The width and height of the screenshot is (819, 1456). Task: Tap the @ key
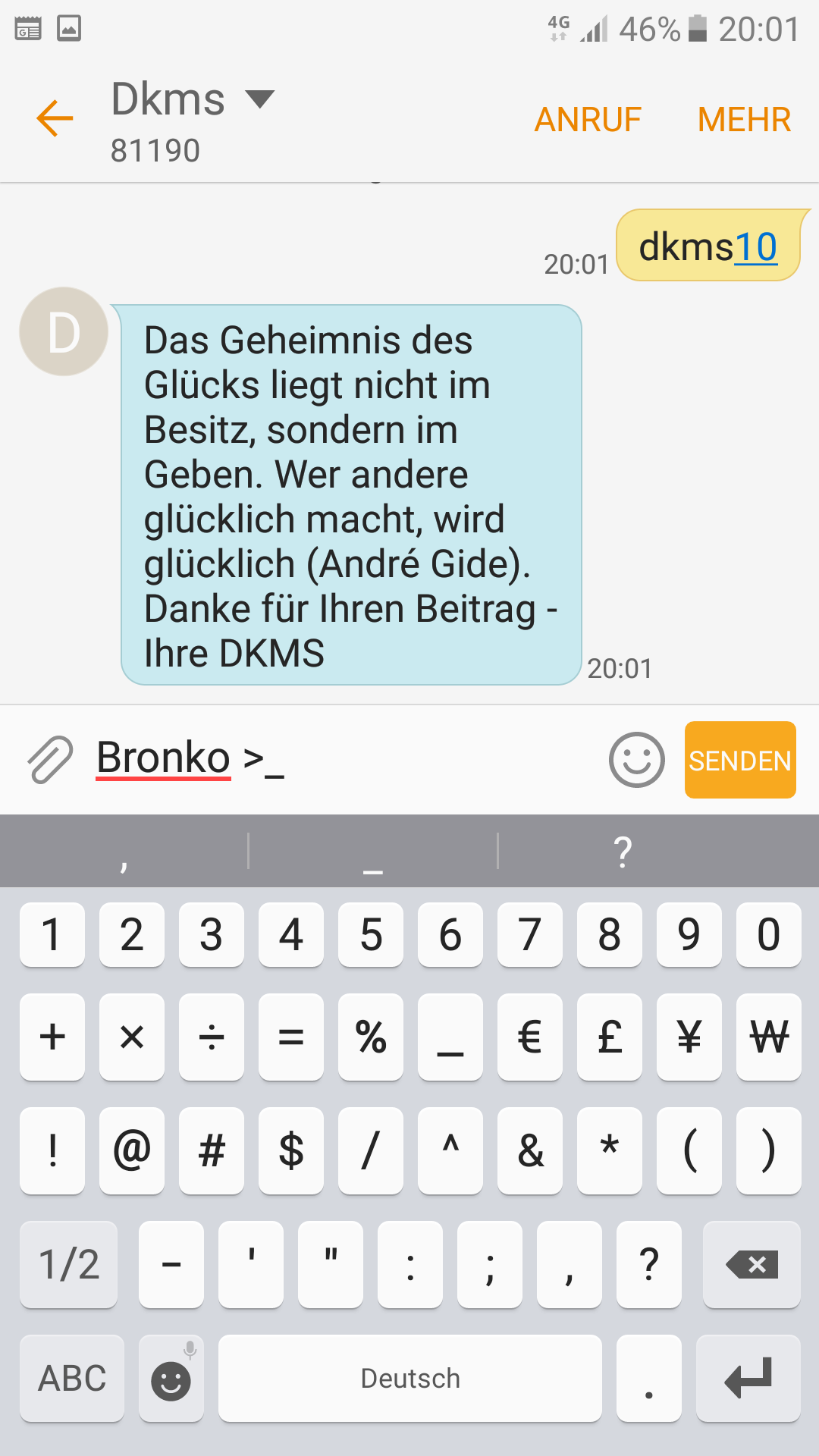[x=132, y=1150]
